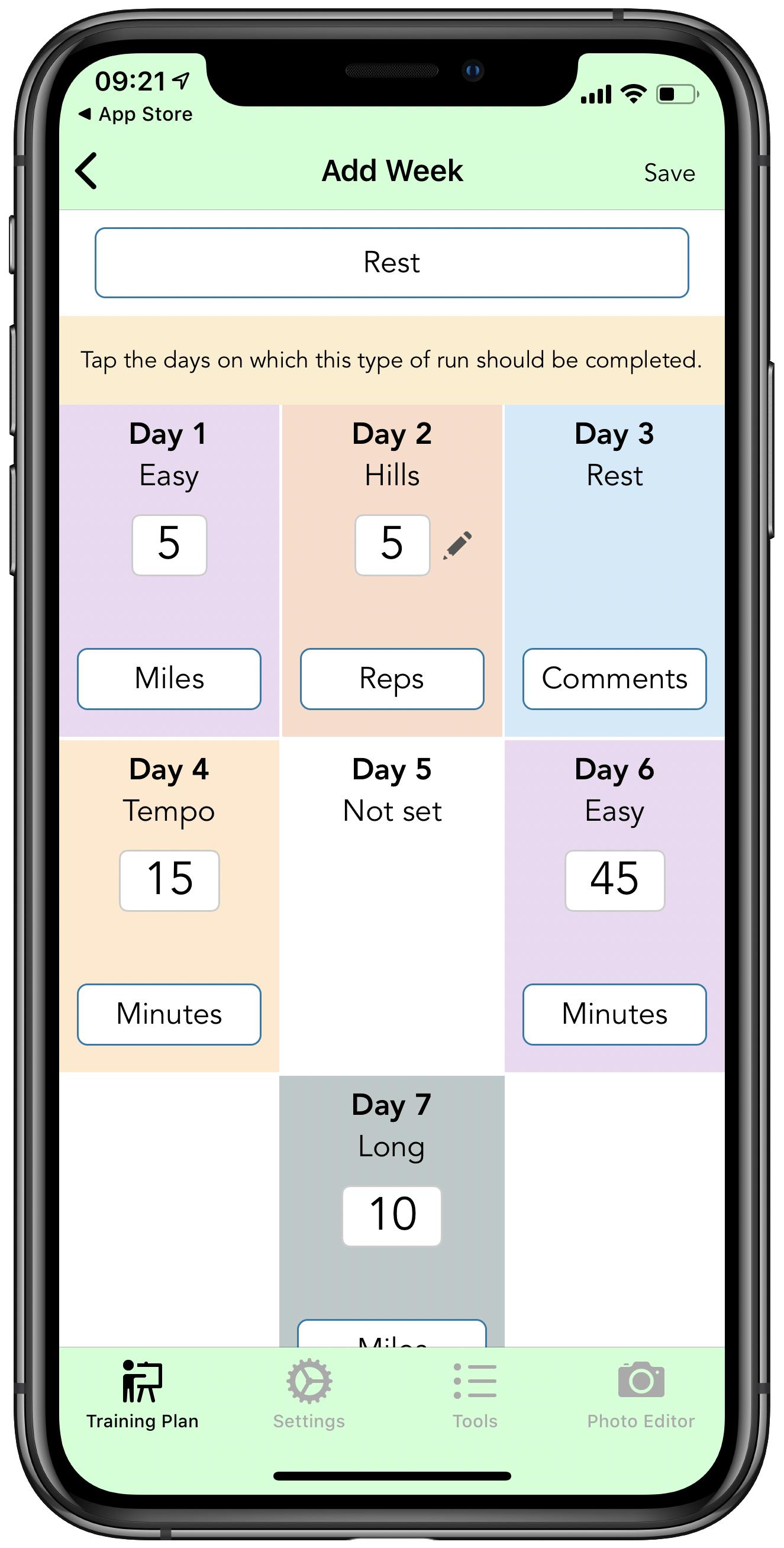Open the Photo Editor tab
This screenshot has width=784, height=1548.
[x=641, y=1394]
